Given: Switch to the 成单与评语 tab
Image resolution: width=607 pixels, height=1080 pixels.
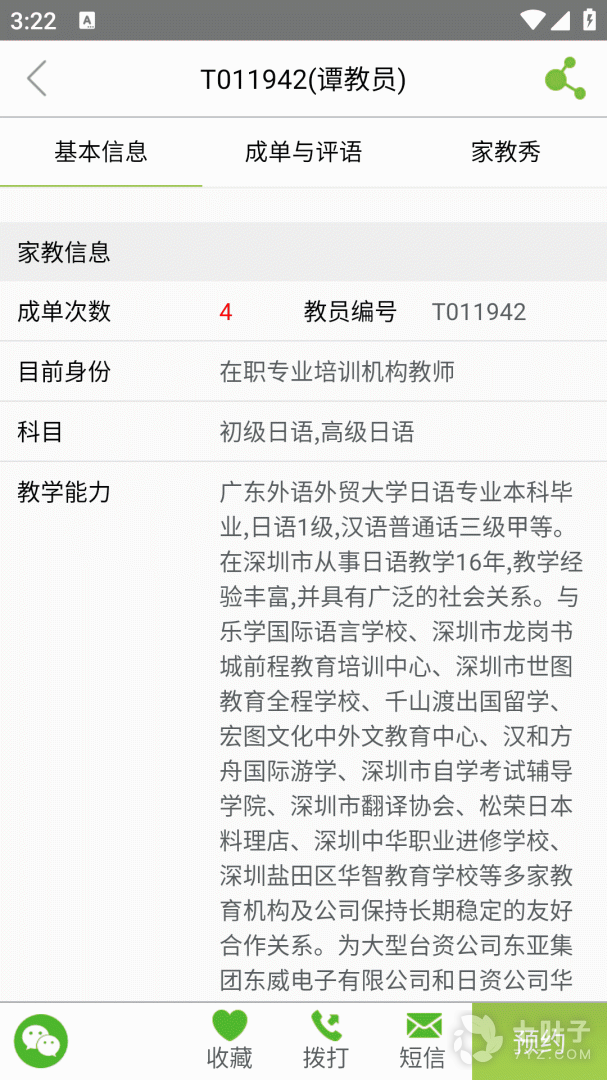Looking at the screenshot, I should [x=303, y=152].
